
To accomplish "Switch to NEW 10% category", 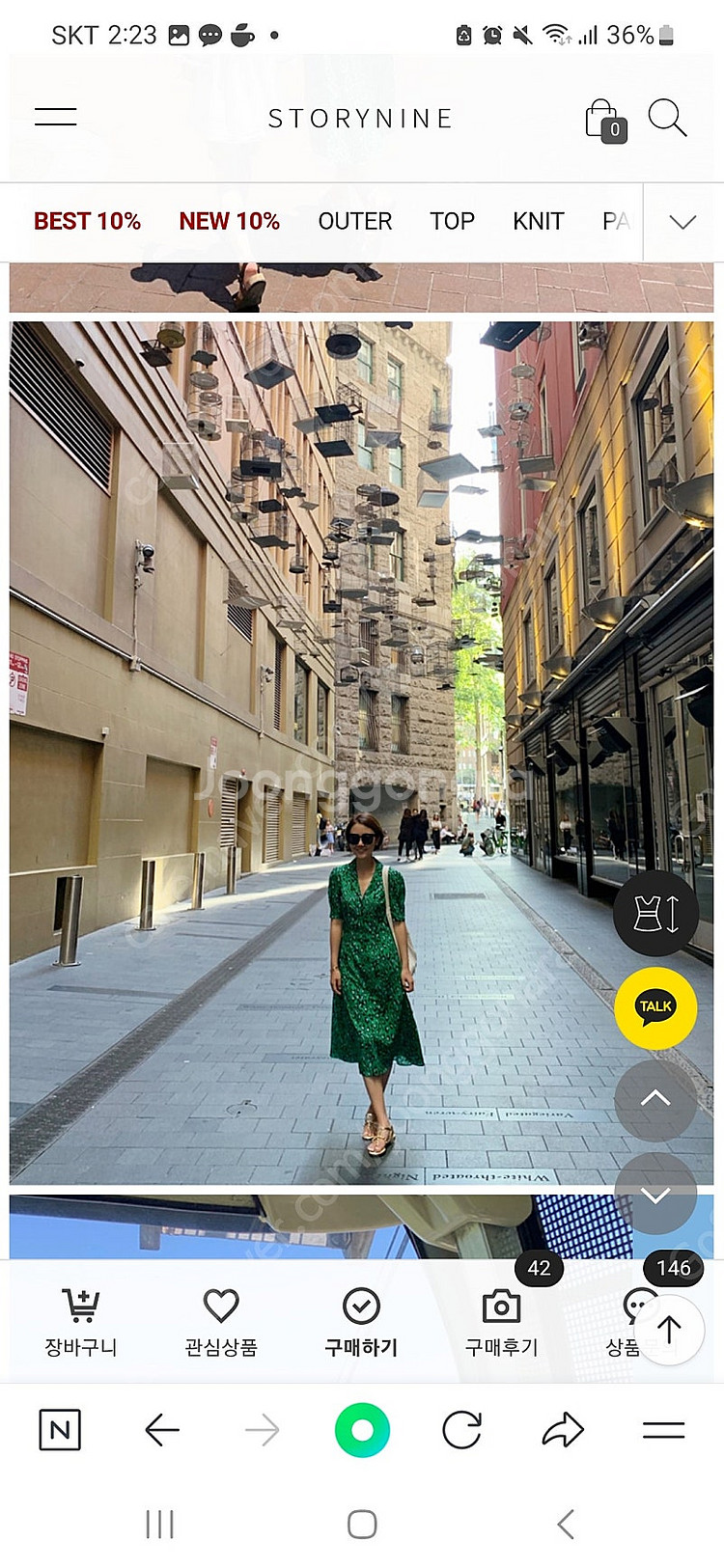I will [x=229, y=222].
